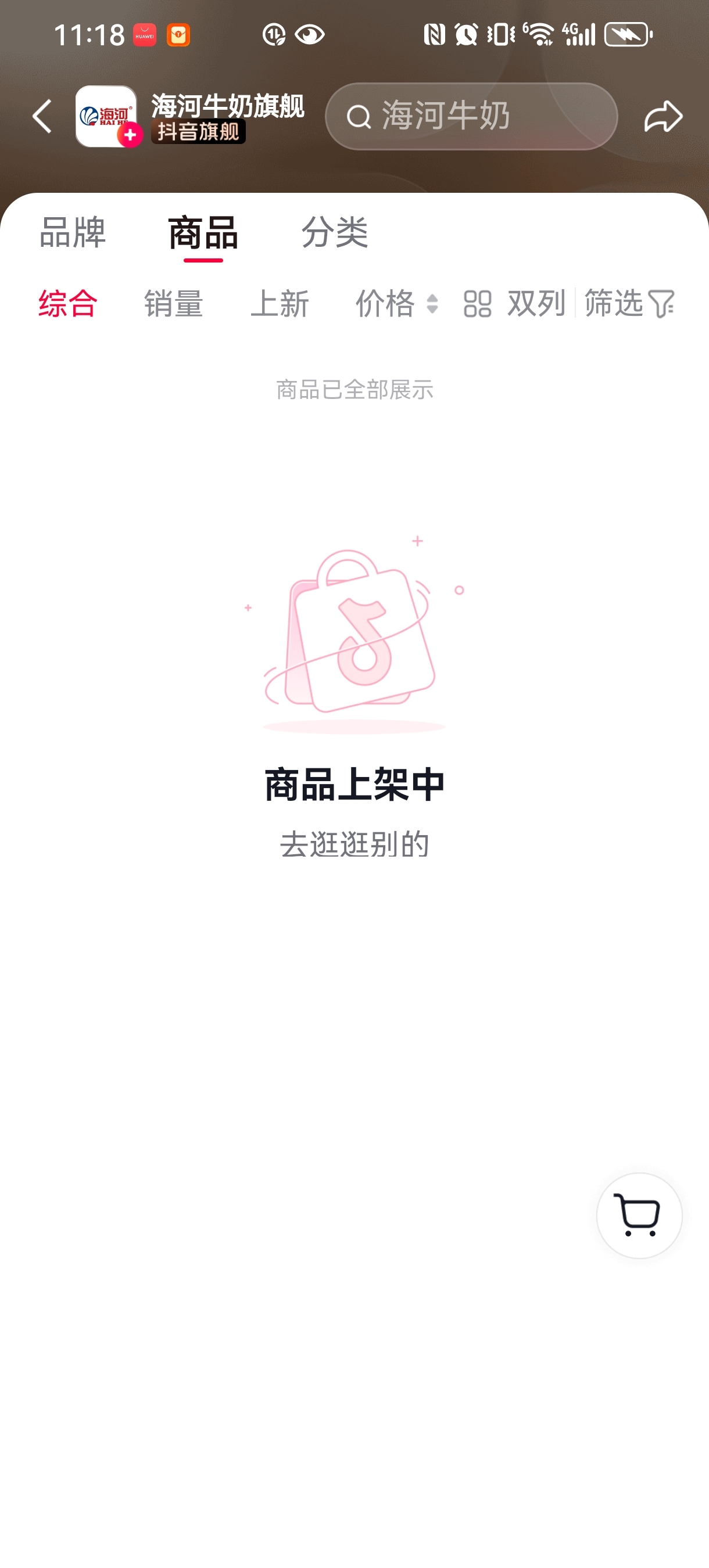The height and width of the screenshot is (1568, 709).
Task: Select the 商品 tab
Action: (203, 232)
